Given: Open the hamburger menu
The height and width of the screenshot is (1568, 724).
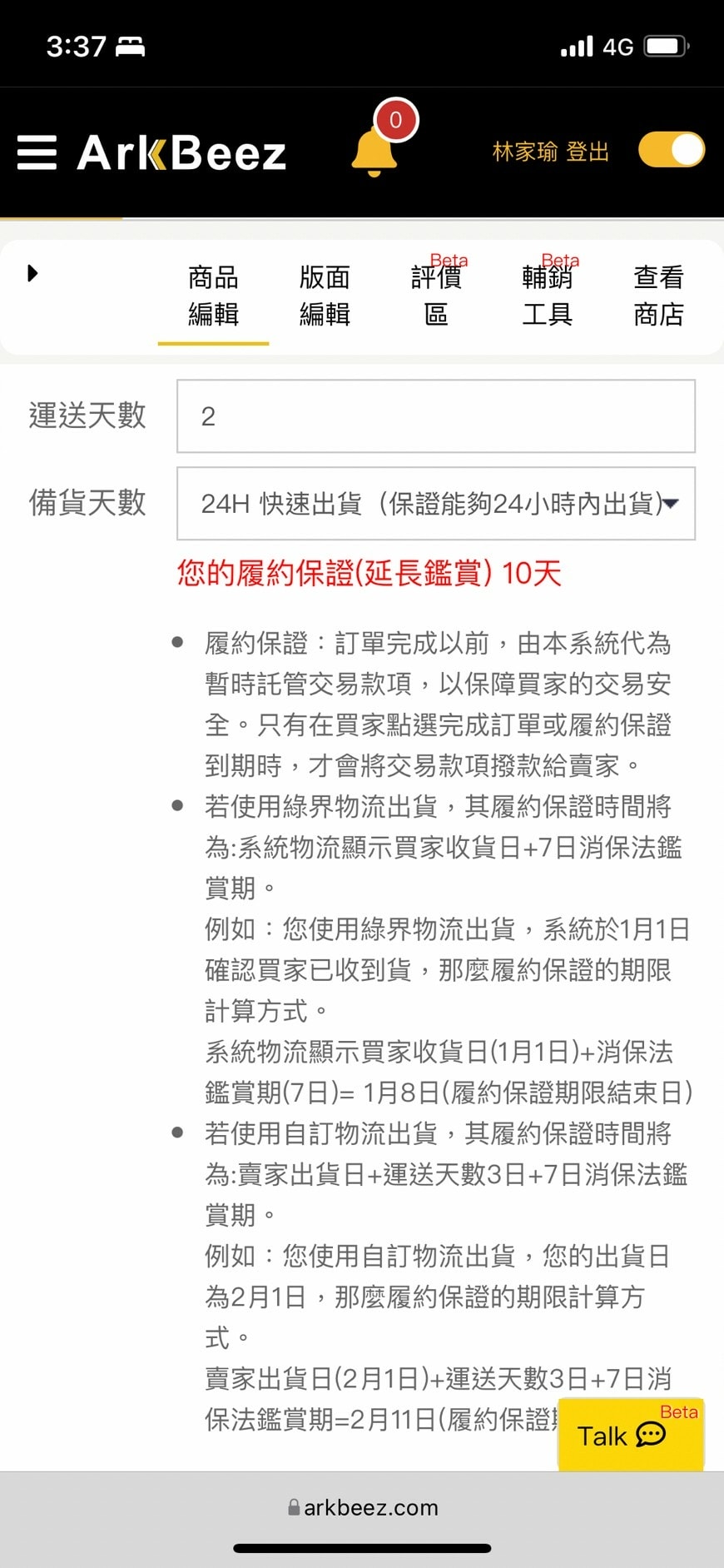Looking at the screenshot, I should point(37,153).
